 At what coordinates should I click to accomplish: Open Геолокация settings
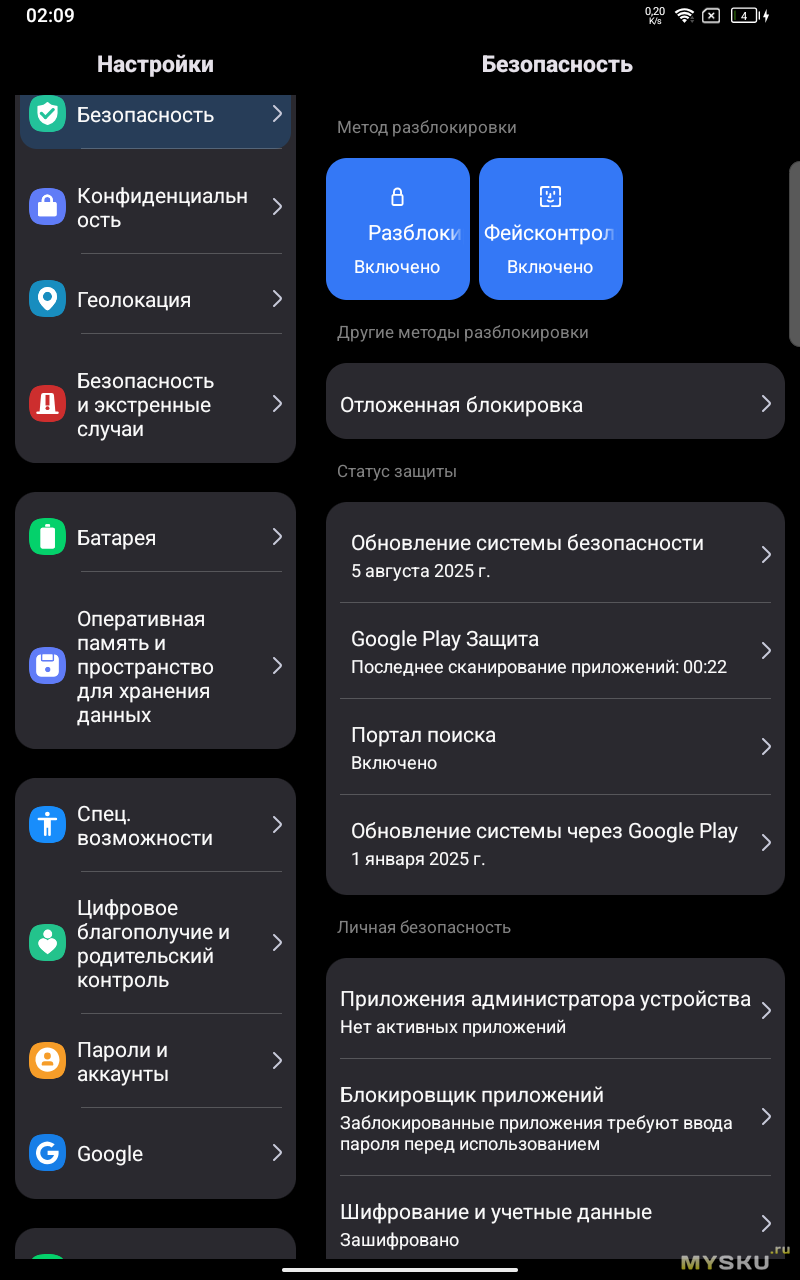click(155, 299)
